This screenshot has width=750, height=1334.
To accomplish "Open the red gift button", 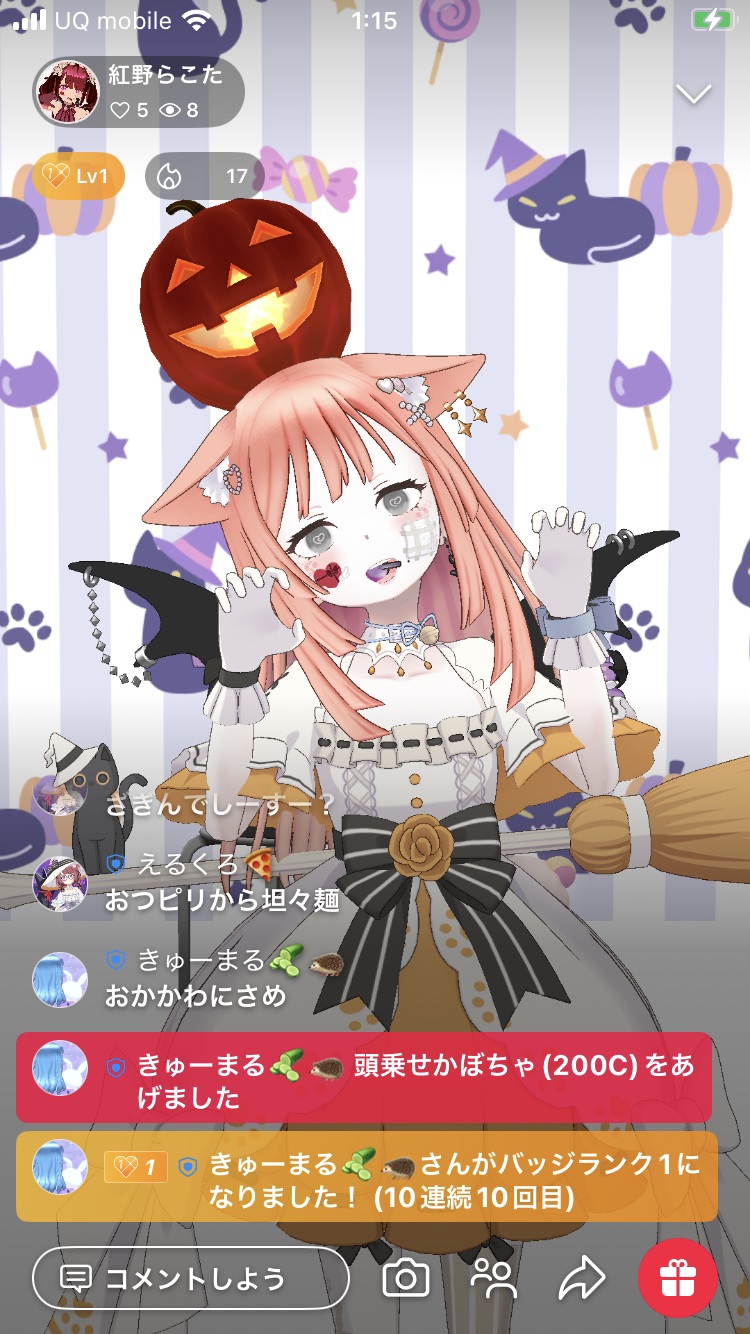I will 677,1277.
